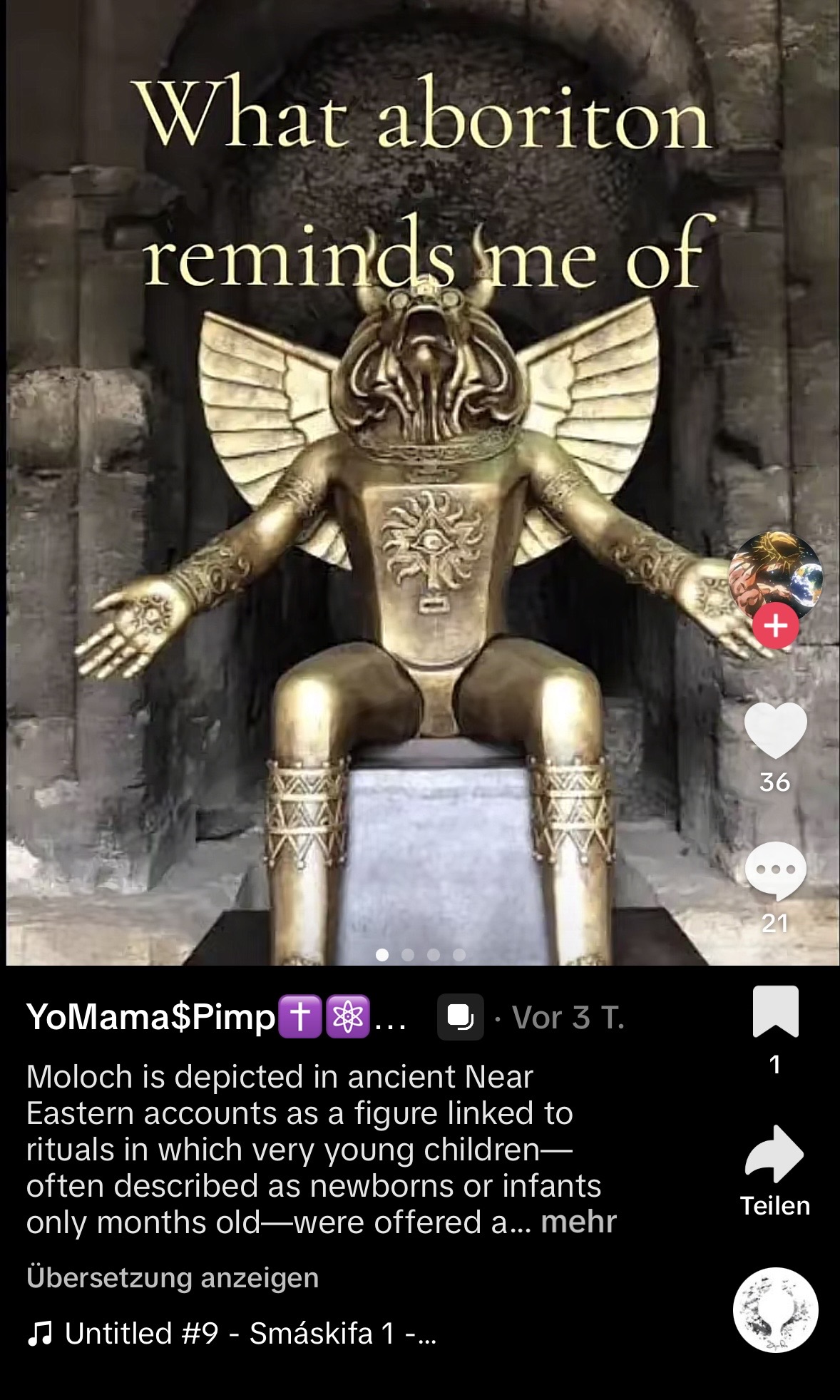Viewport: 840px width, 1400px height.
Task: Open the spinning sound disc
Action: click(x=775, y=1309)
